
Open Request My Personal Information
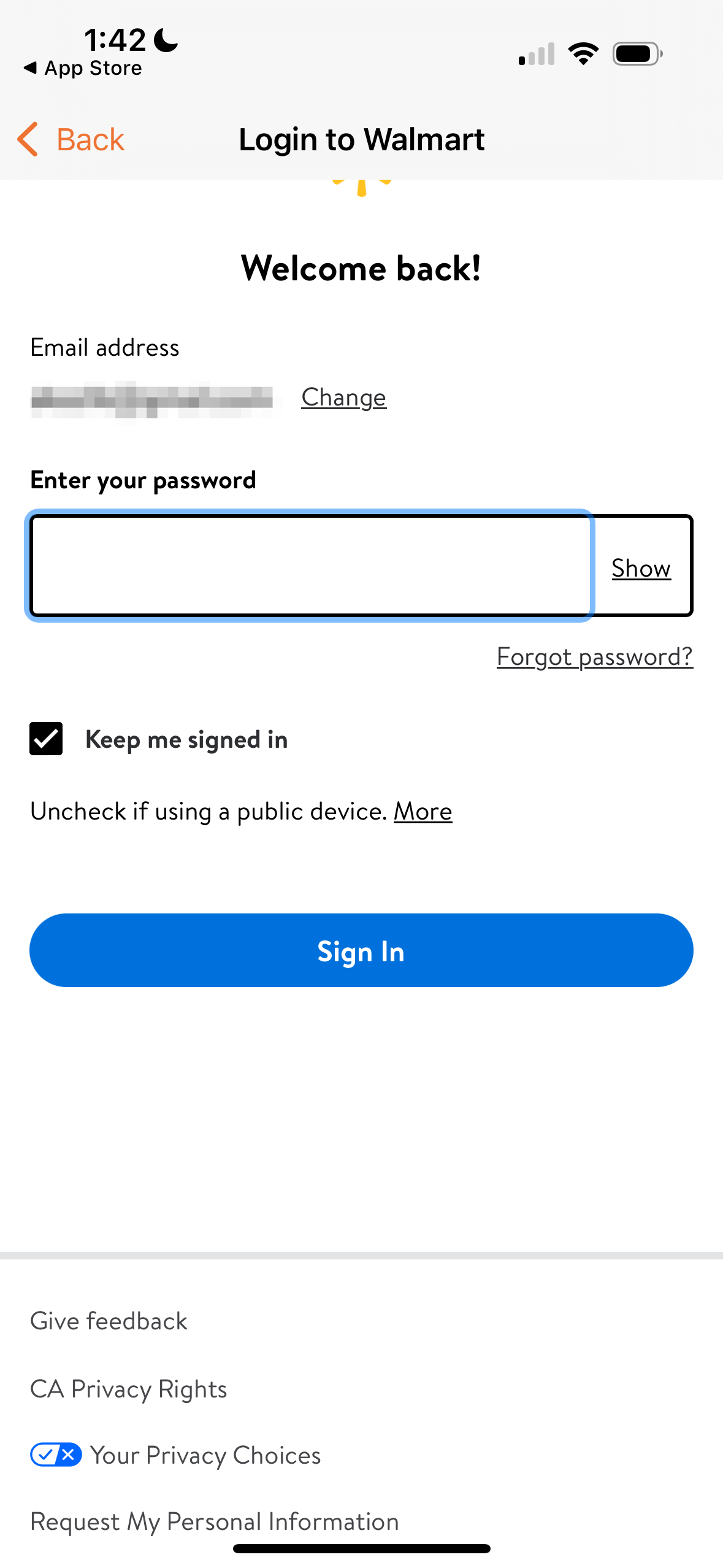pos(215,1522)
